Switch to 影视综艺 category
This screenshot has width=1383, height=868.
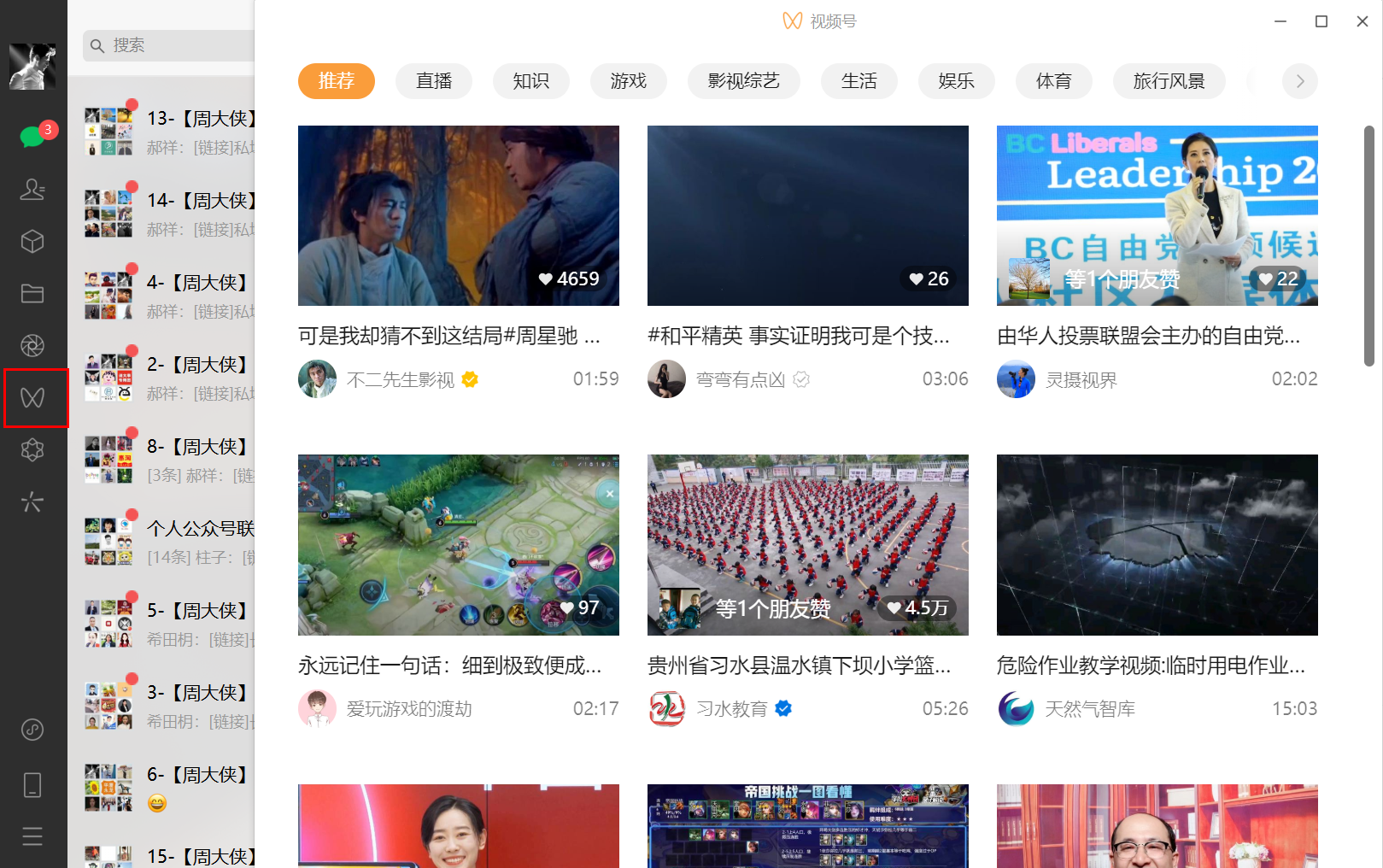click(743, 81)
